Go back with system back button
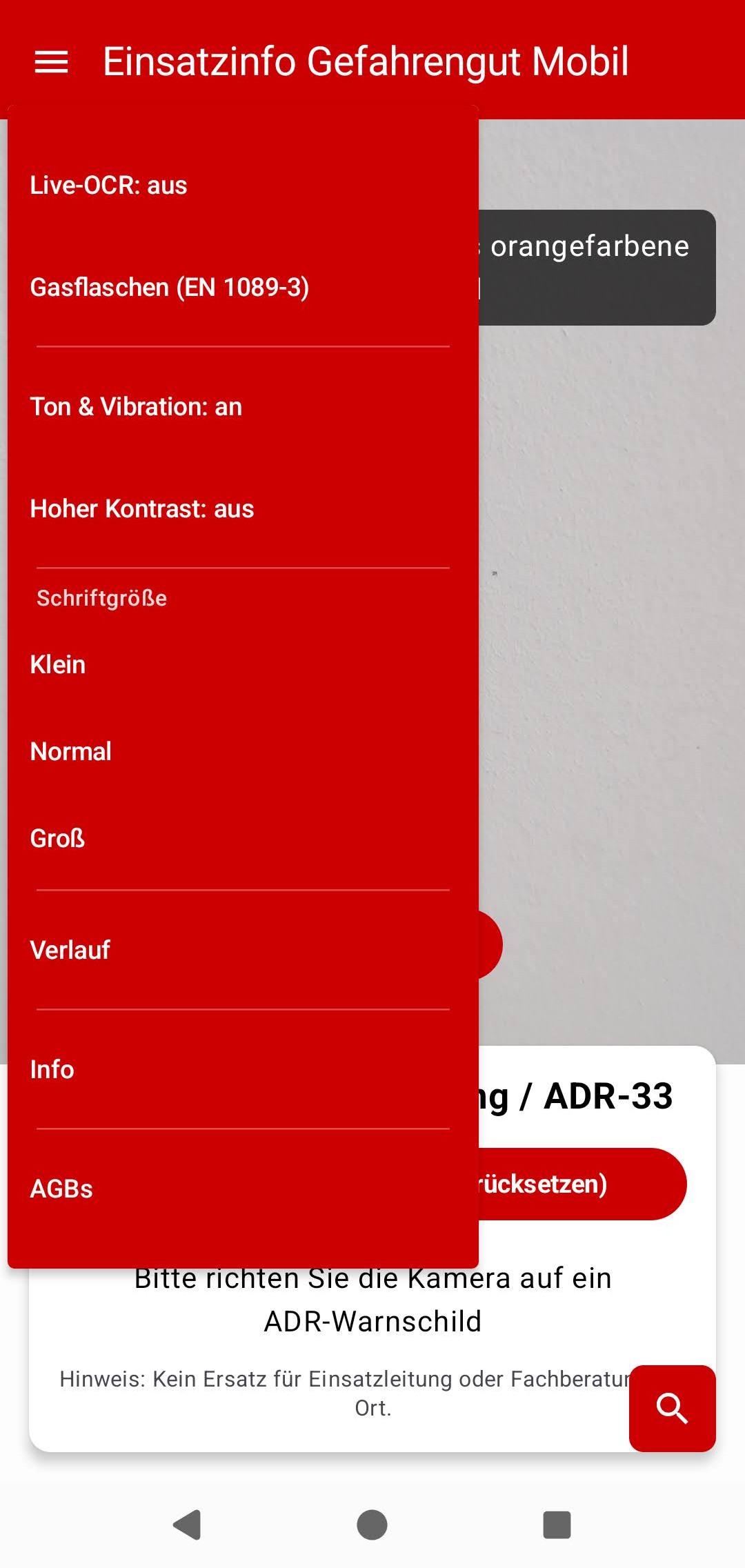The height and width of the screenshot is (1568, 745). click(187, 1525)
